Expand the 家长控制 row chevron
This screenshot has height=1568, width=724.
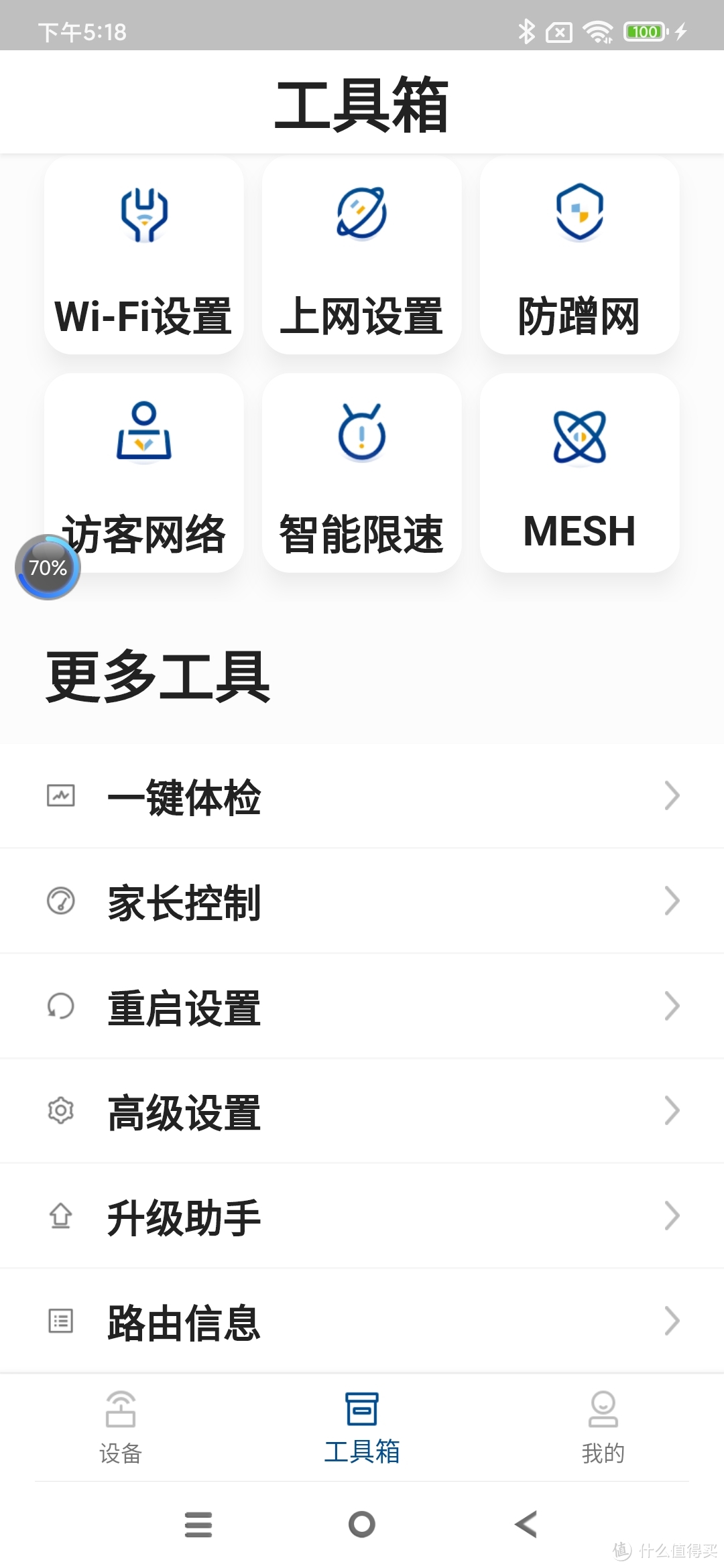pos(672,901)
